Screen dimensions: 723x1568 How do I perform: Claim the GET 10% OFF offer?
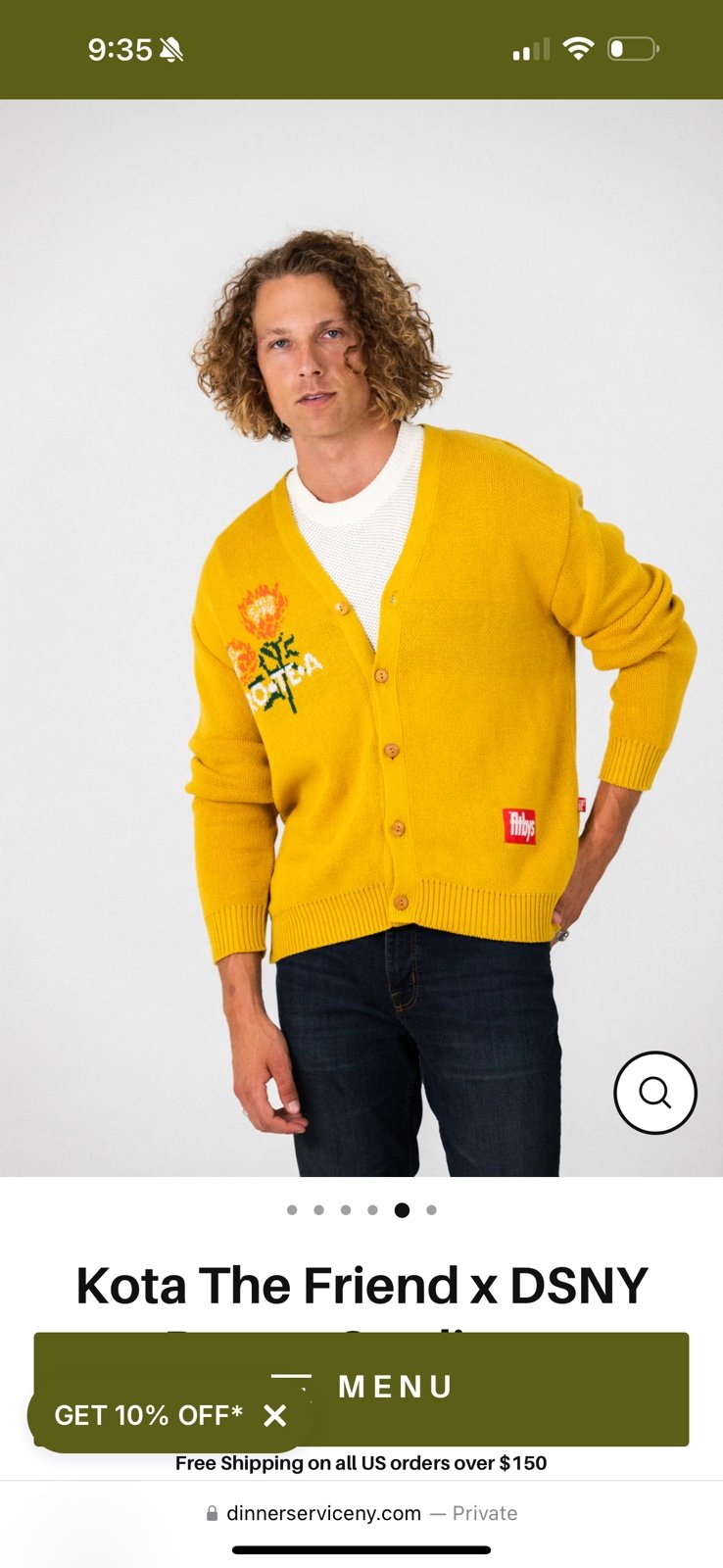tap(148, 1415)
